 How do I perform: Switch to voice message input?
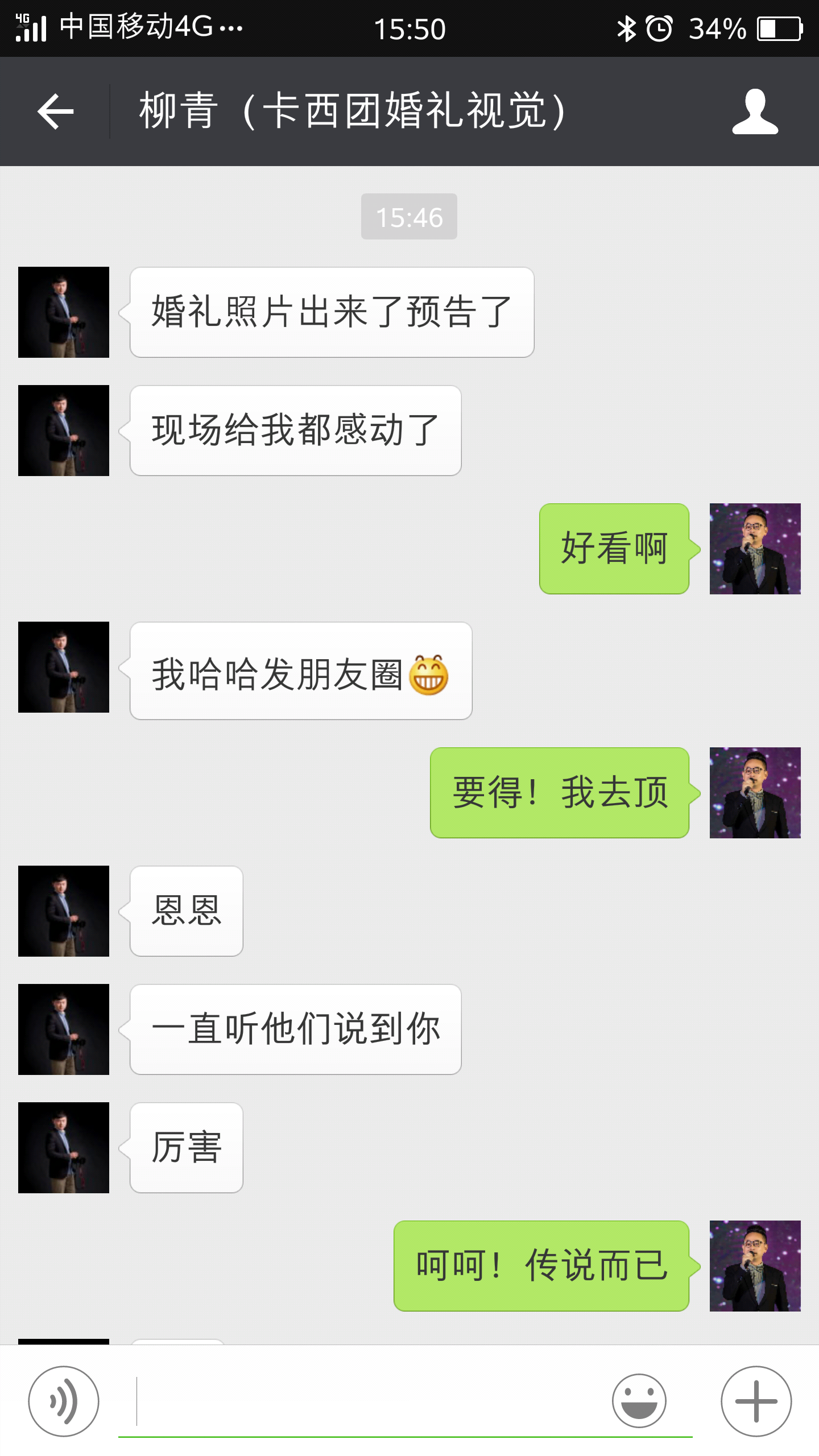(64, 1401)
